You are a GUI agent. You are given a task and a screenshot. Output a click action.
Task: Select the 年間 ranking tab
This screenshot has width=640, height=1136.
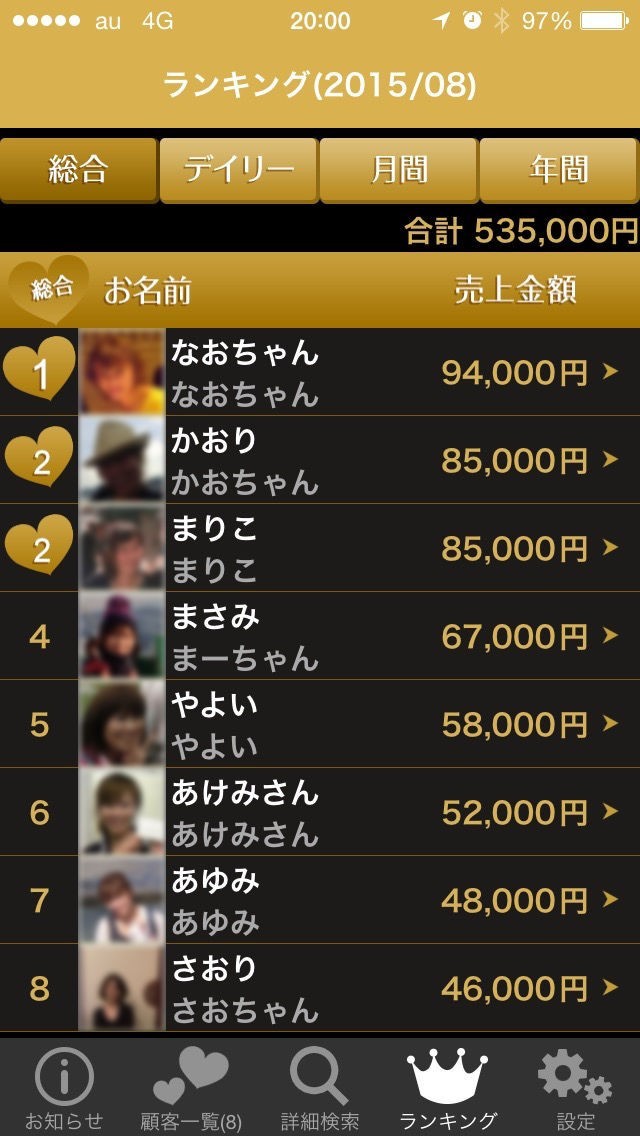point(558,170)
